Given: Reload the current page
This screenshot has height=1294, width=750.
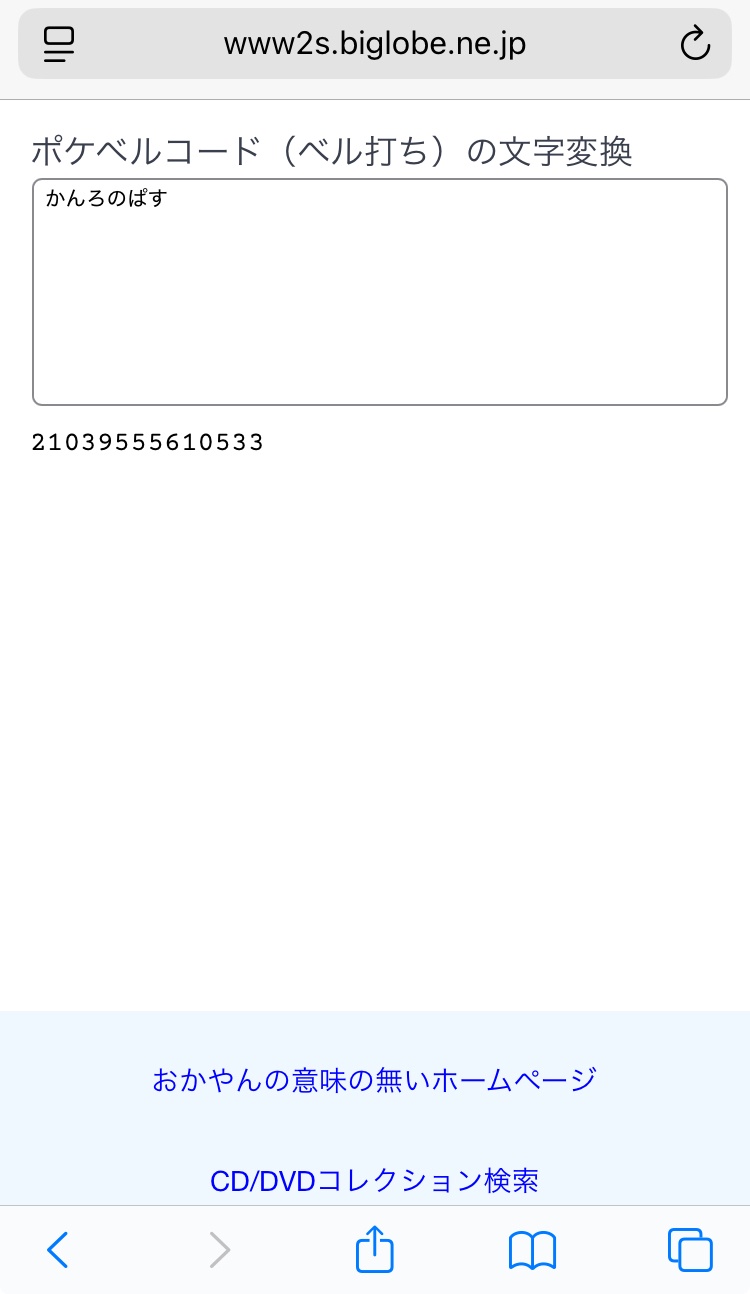Looking at the screenshot, I should (694, 44).
